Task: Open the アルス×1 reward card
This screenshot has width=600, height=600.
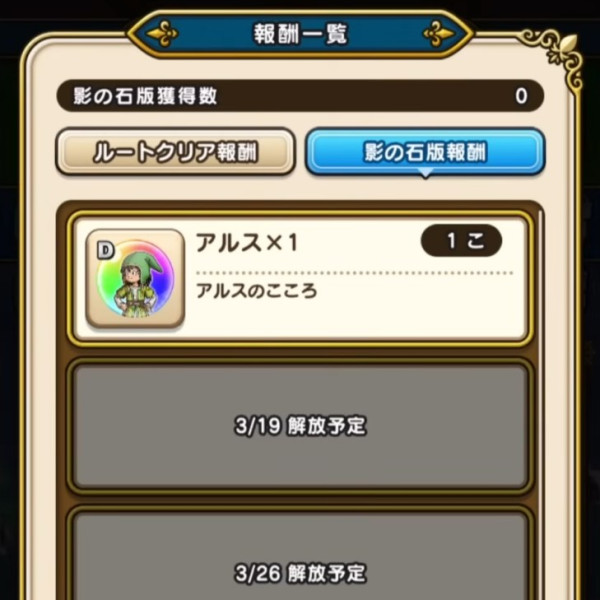Action: [x=300, y=279]
